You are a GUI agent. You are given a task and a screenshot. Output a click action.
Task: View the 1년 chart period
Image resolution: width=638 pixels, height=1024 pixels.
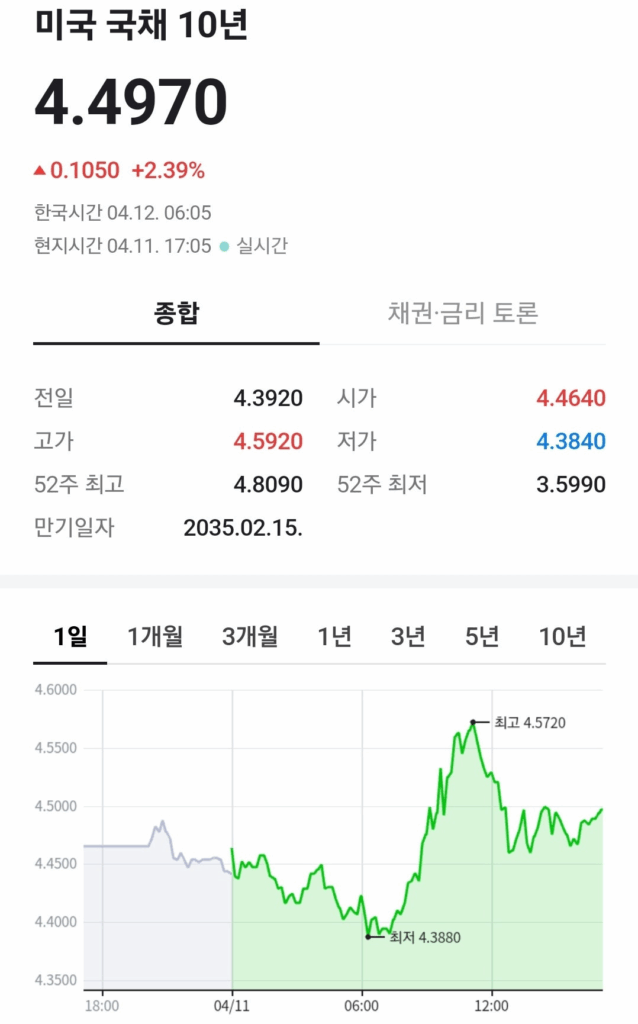click(x=334, y=636)
